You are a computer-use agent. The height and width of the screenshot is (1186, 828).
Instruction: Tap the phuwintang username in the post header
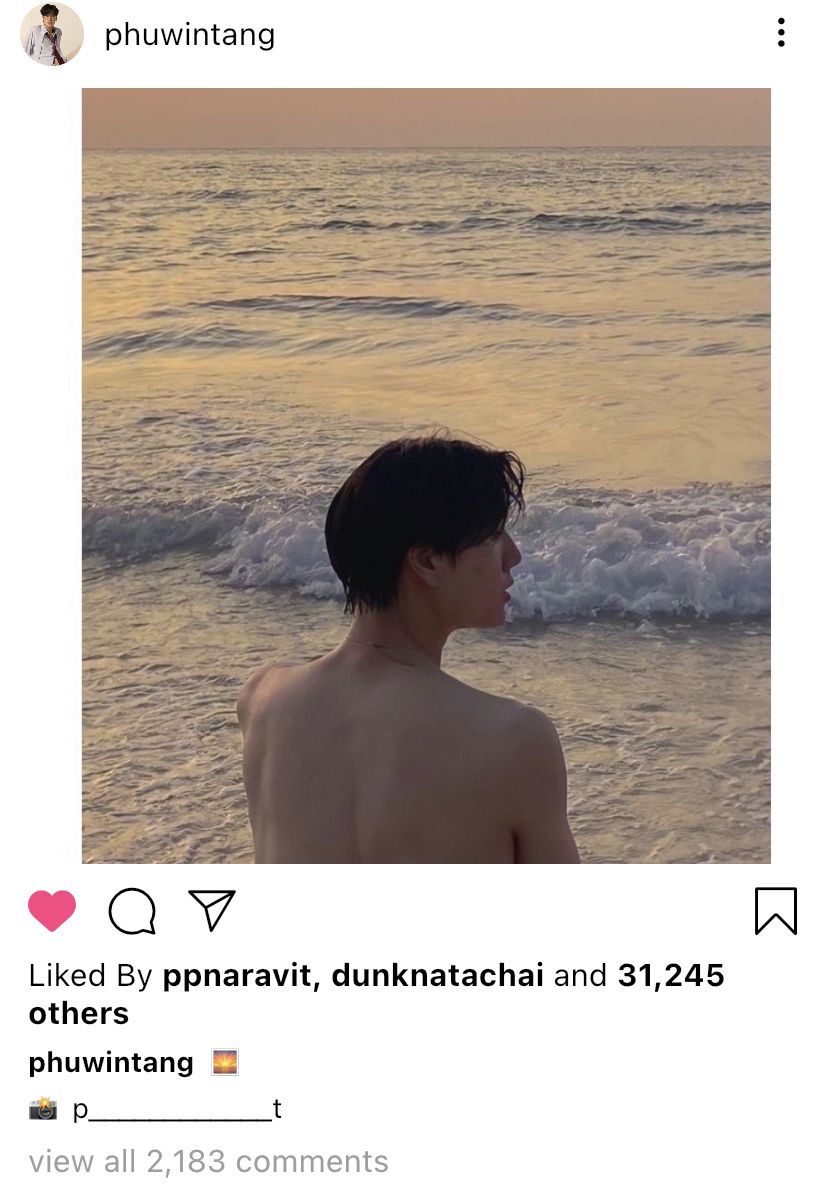189,36
